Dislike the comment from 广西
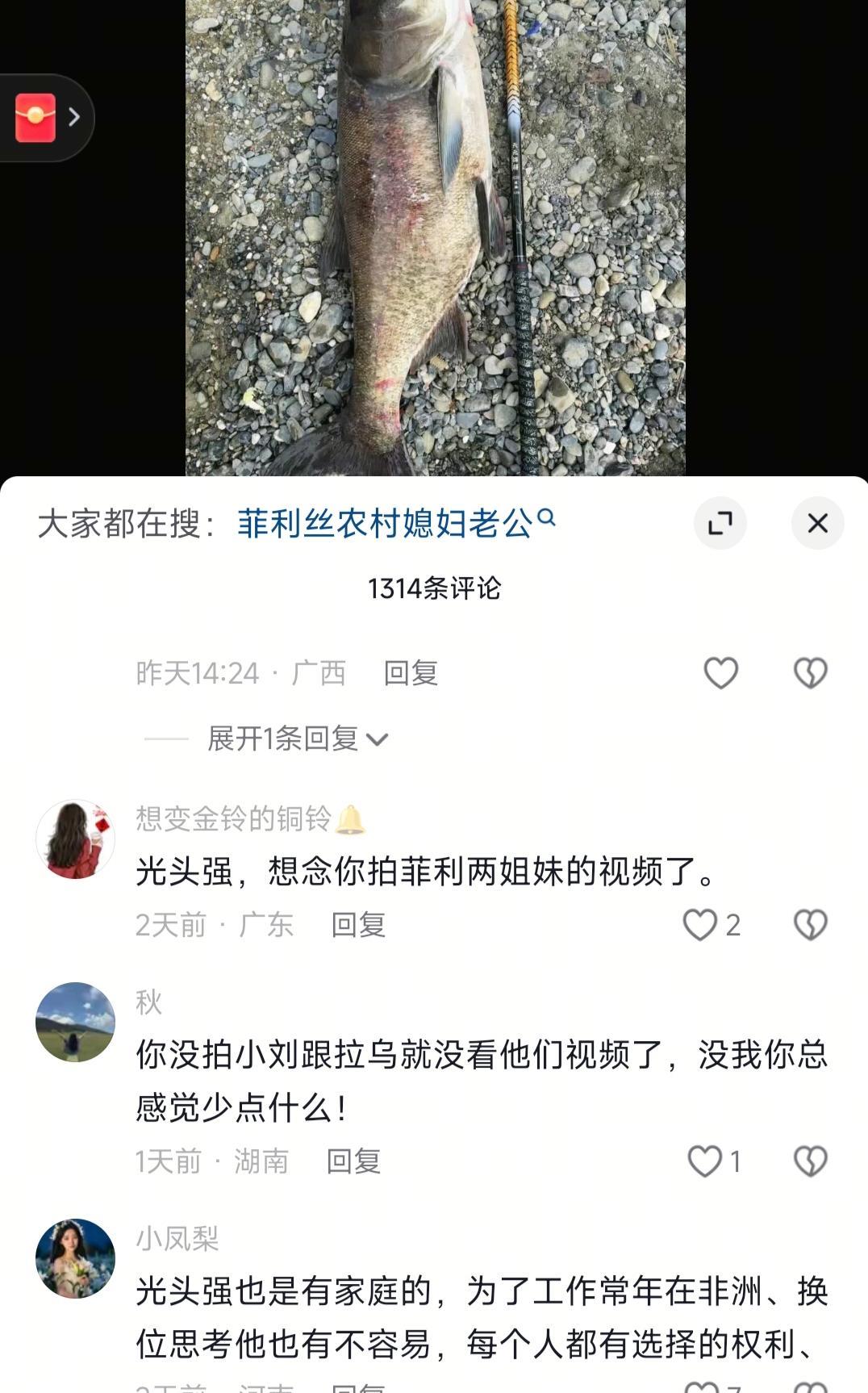 point(810,673)
